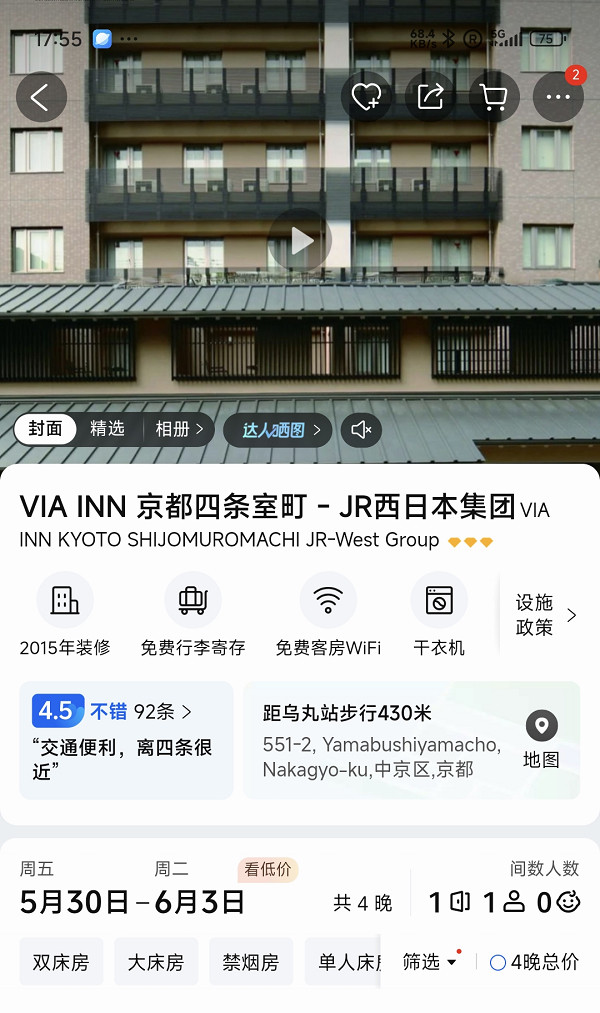
Task: Filter rooms by 双床房
Action: click(x=60, y=962)
